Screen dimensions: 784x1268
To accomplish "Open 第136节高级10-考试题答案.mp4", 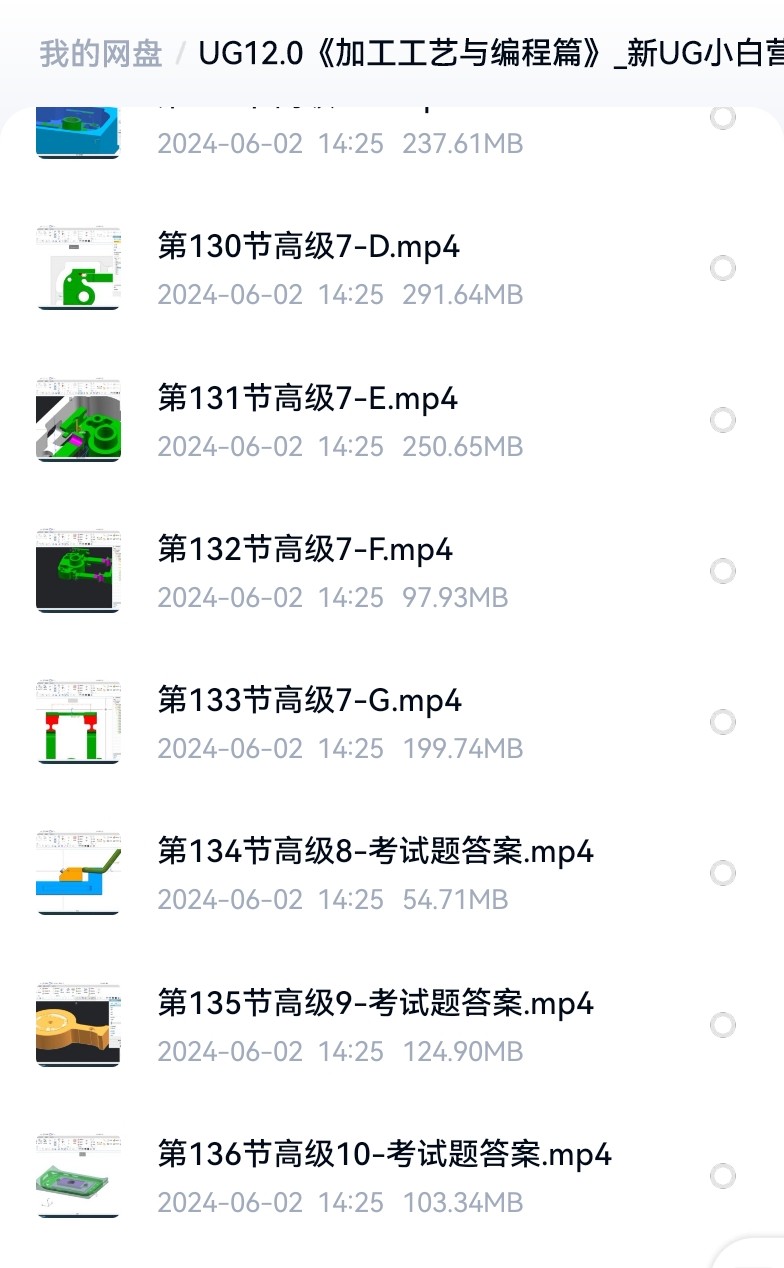I will pos(384,1155).
